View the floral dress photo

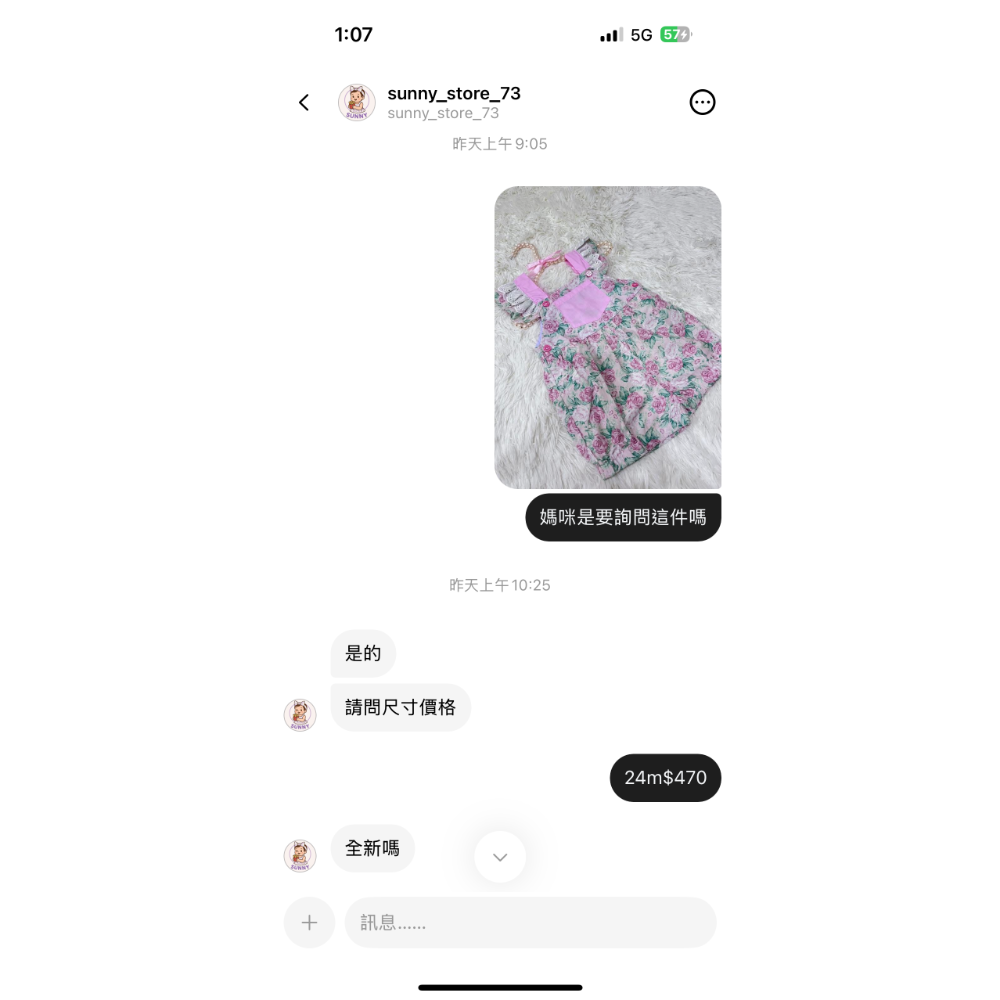(608, 337)
